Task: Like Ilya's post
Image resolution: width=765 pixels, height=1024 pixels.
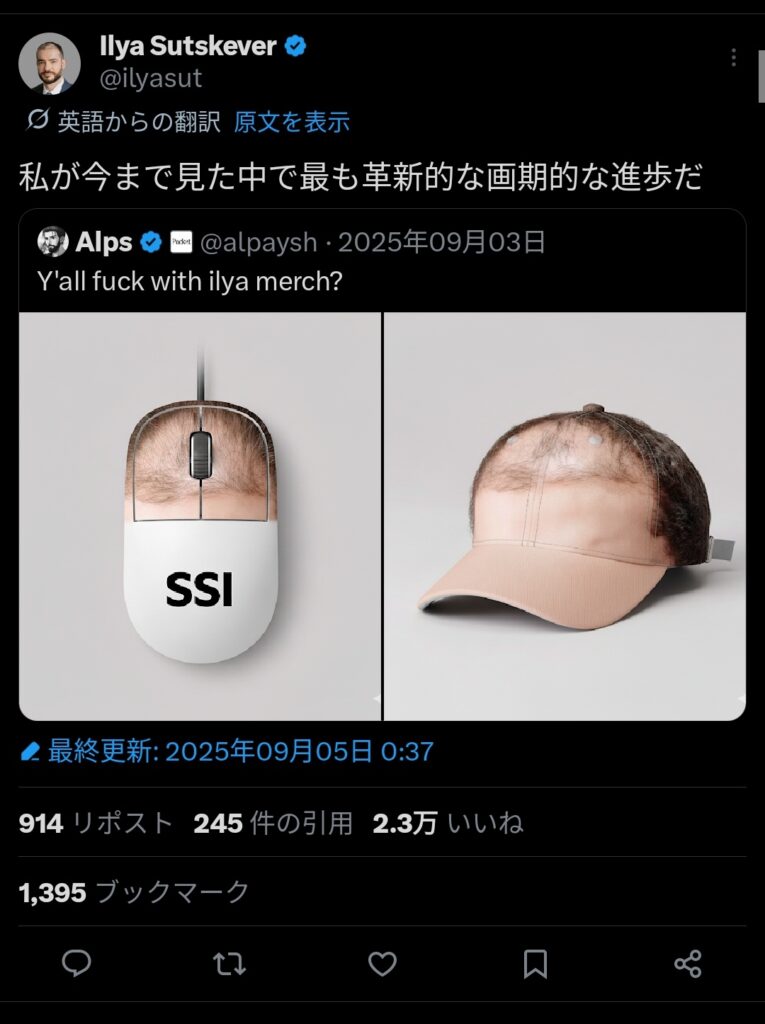Action: point(382,963)
